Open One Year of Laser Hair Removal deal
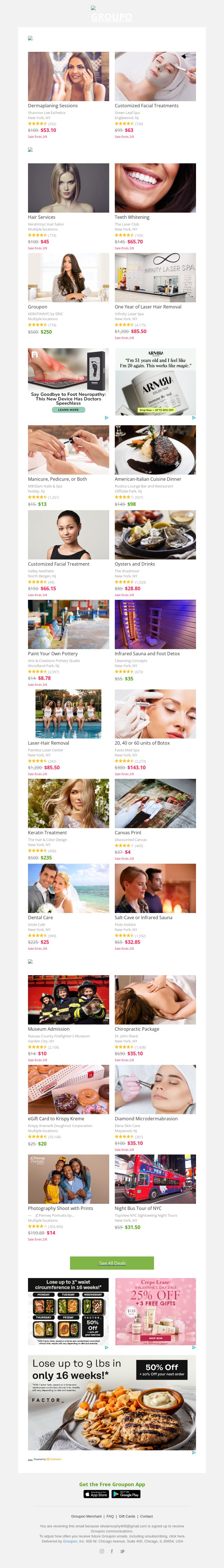224x1568 pixels. [155, 278]
